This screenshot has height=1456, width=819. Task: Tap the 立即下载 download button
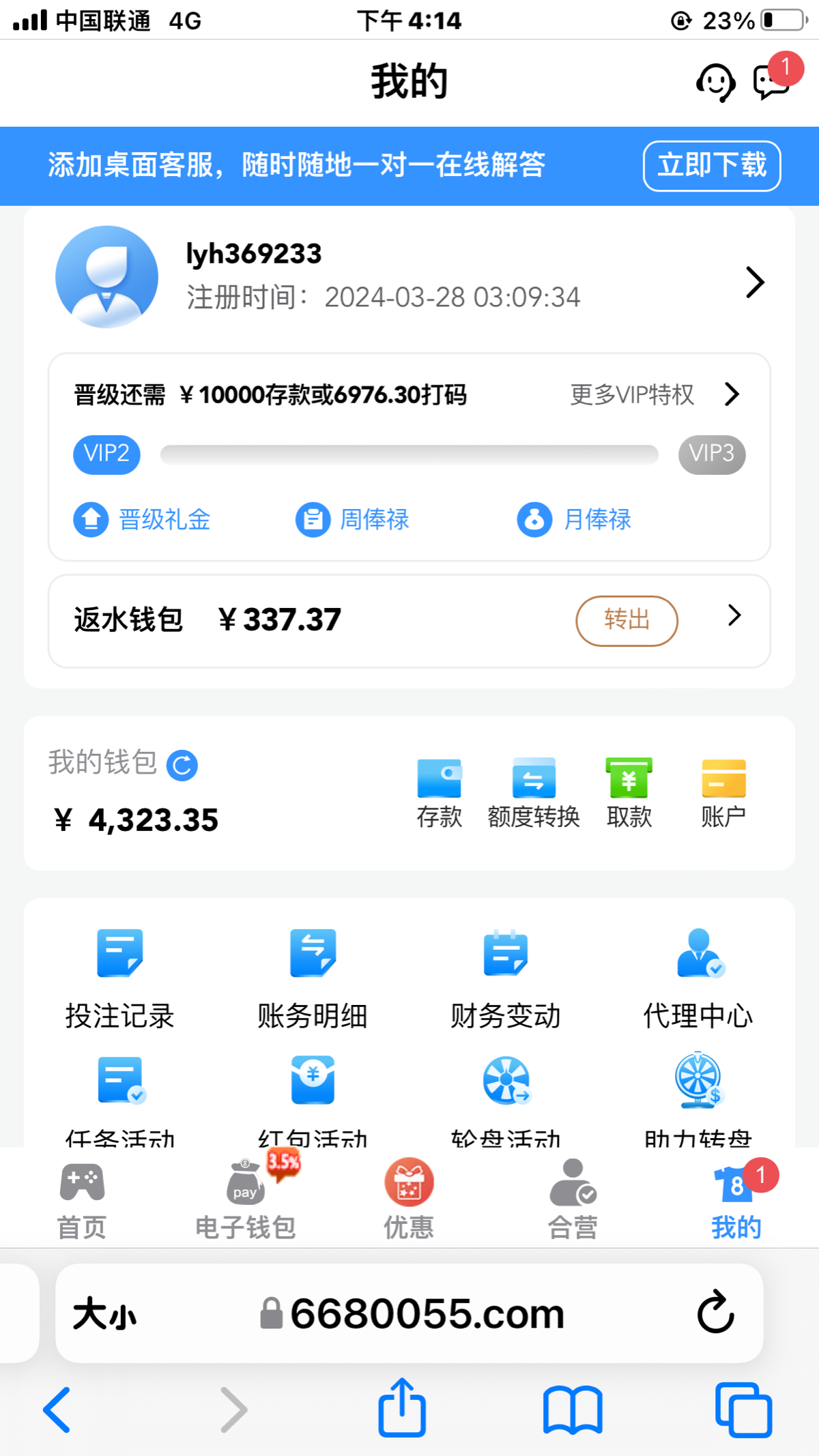pos(711,165)
